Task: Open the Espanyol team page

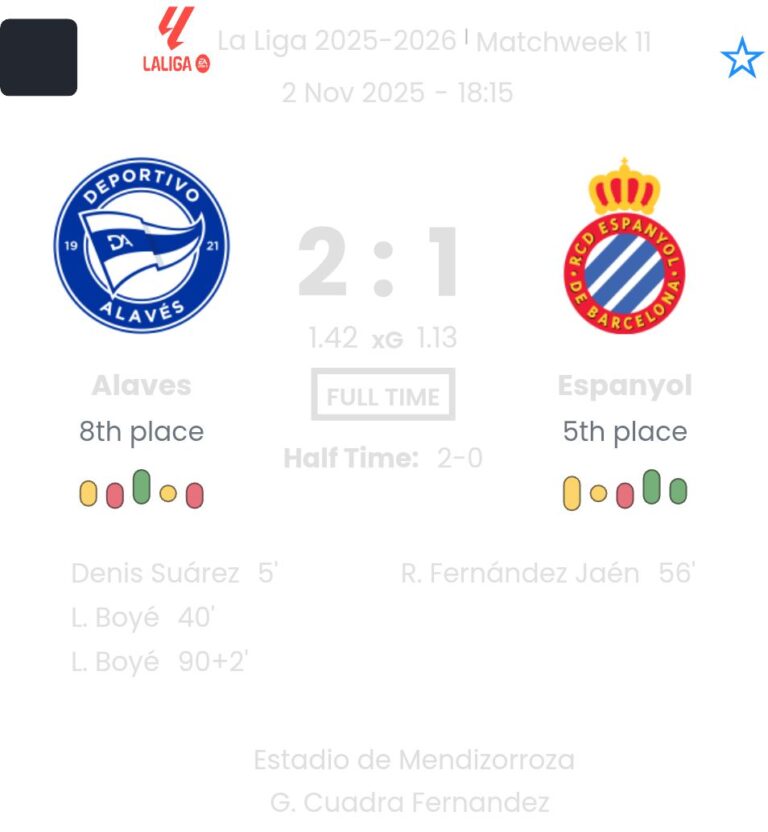Action: 624,385
